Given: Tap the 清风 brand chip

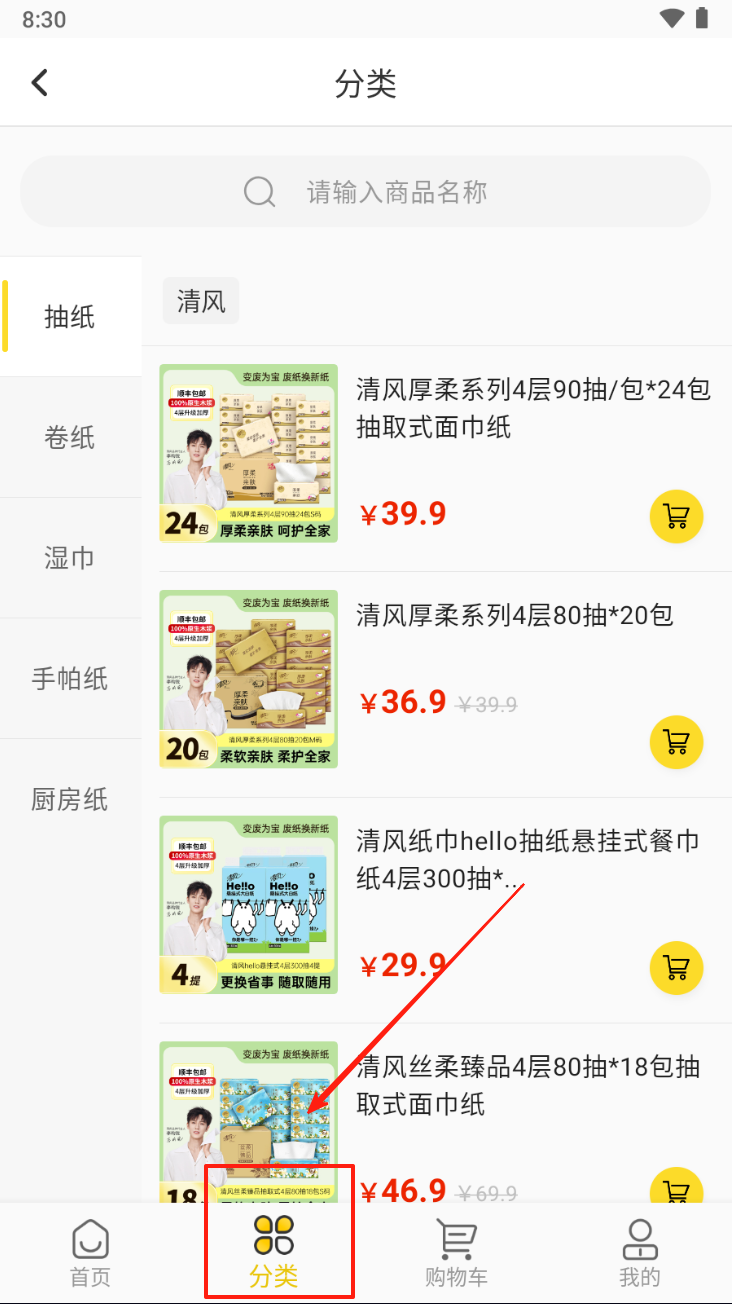Looking at the screenshot, I should 201,301.
